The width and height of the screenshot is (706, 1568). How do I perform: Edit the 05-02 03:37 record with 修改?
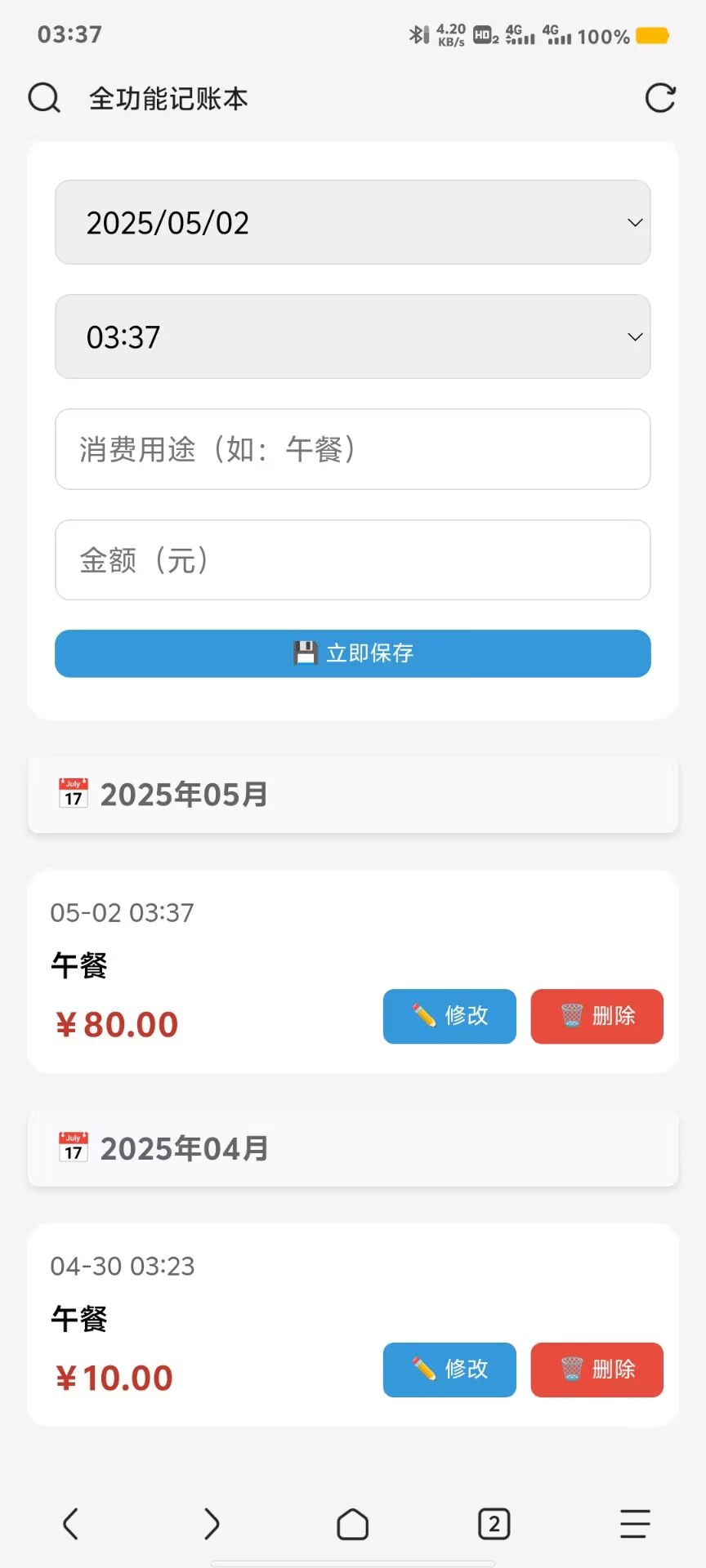(449, 1016)
